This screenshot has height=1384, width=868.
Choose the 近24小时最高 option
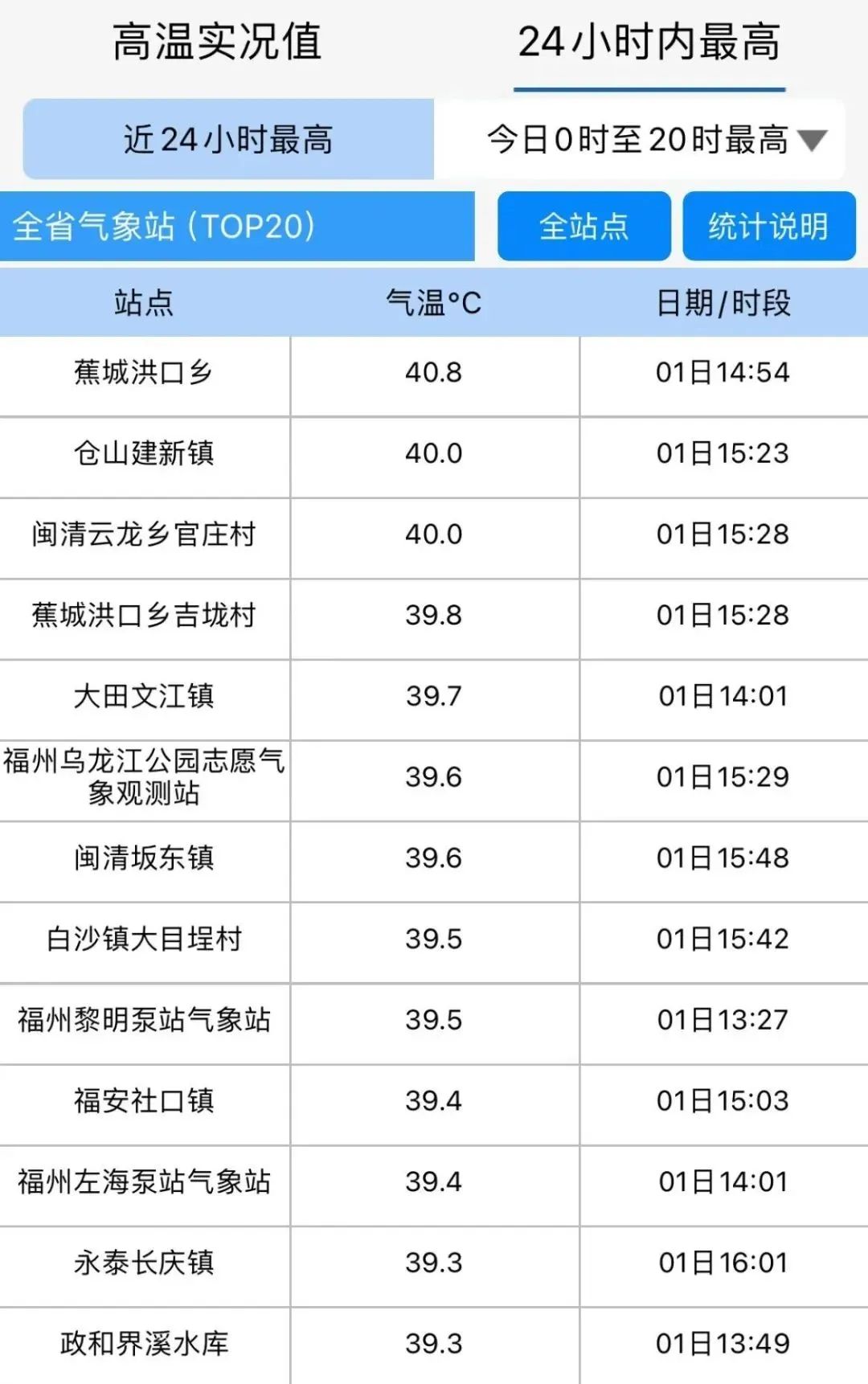click(x=228, y=140)
